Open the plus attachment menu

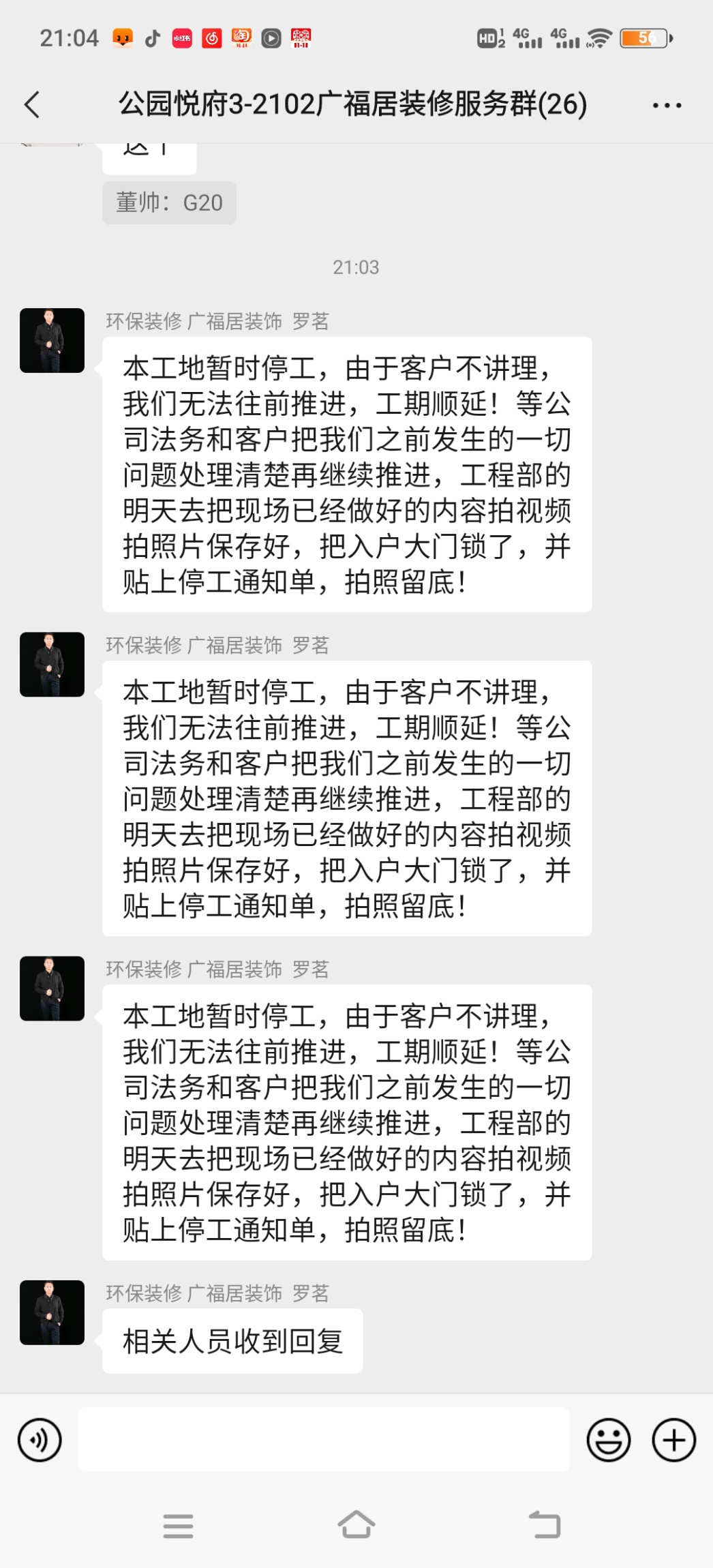pyautogui.click(x=673, y=1440)
